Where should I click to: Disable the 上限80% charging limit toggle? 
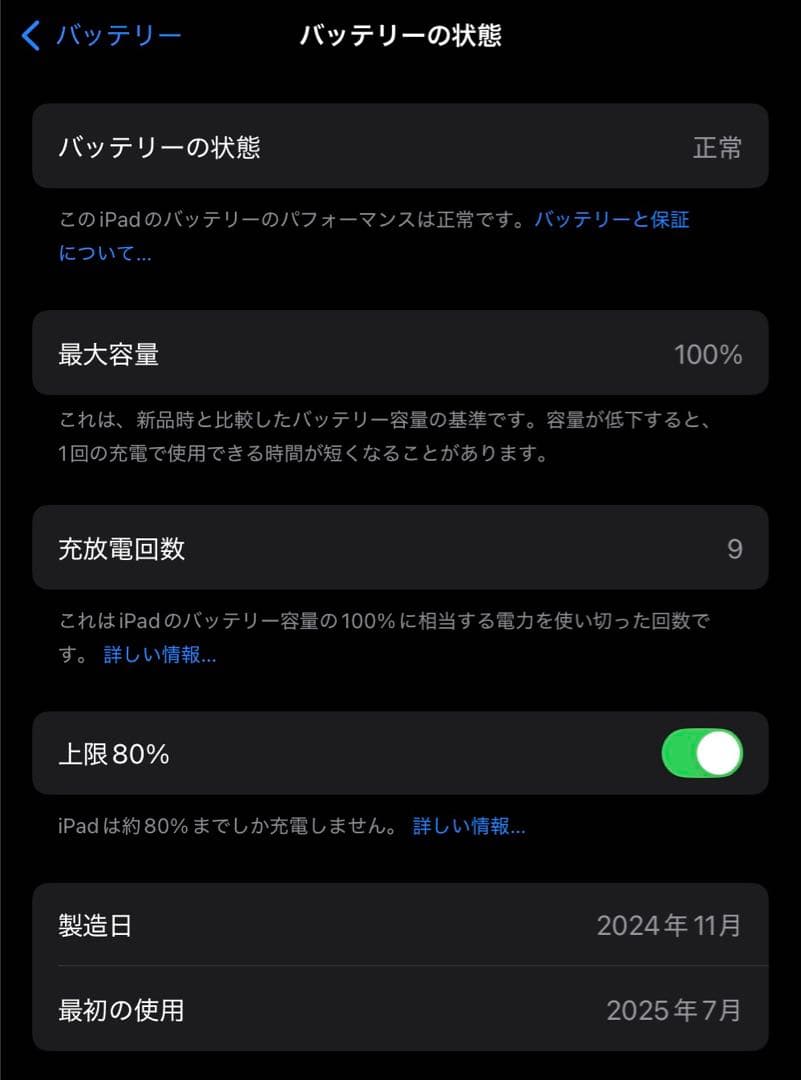tap(702, 754)
